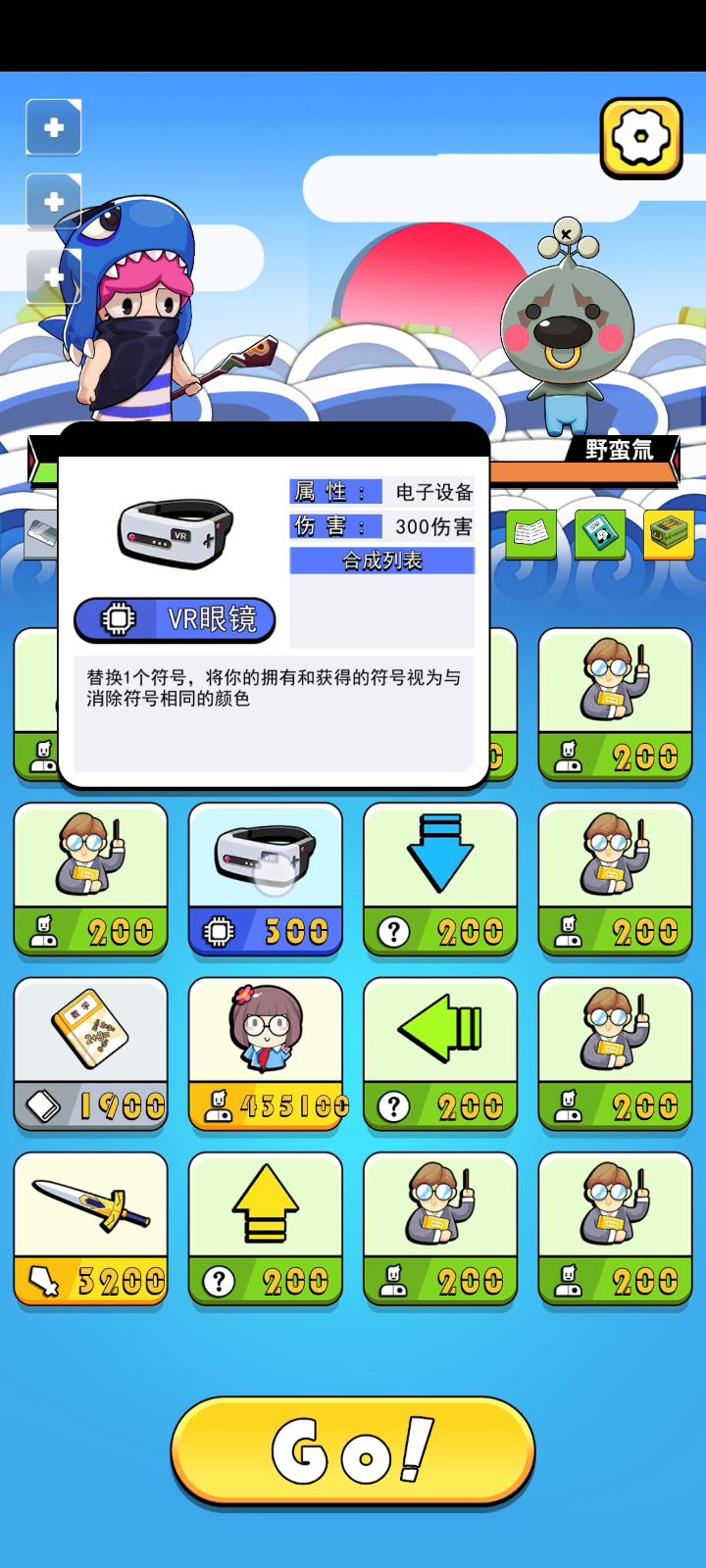Open the yellow treasure chest icon
Screen dimensions: 706x1568
click(x=669, y=534)
